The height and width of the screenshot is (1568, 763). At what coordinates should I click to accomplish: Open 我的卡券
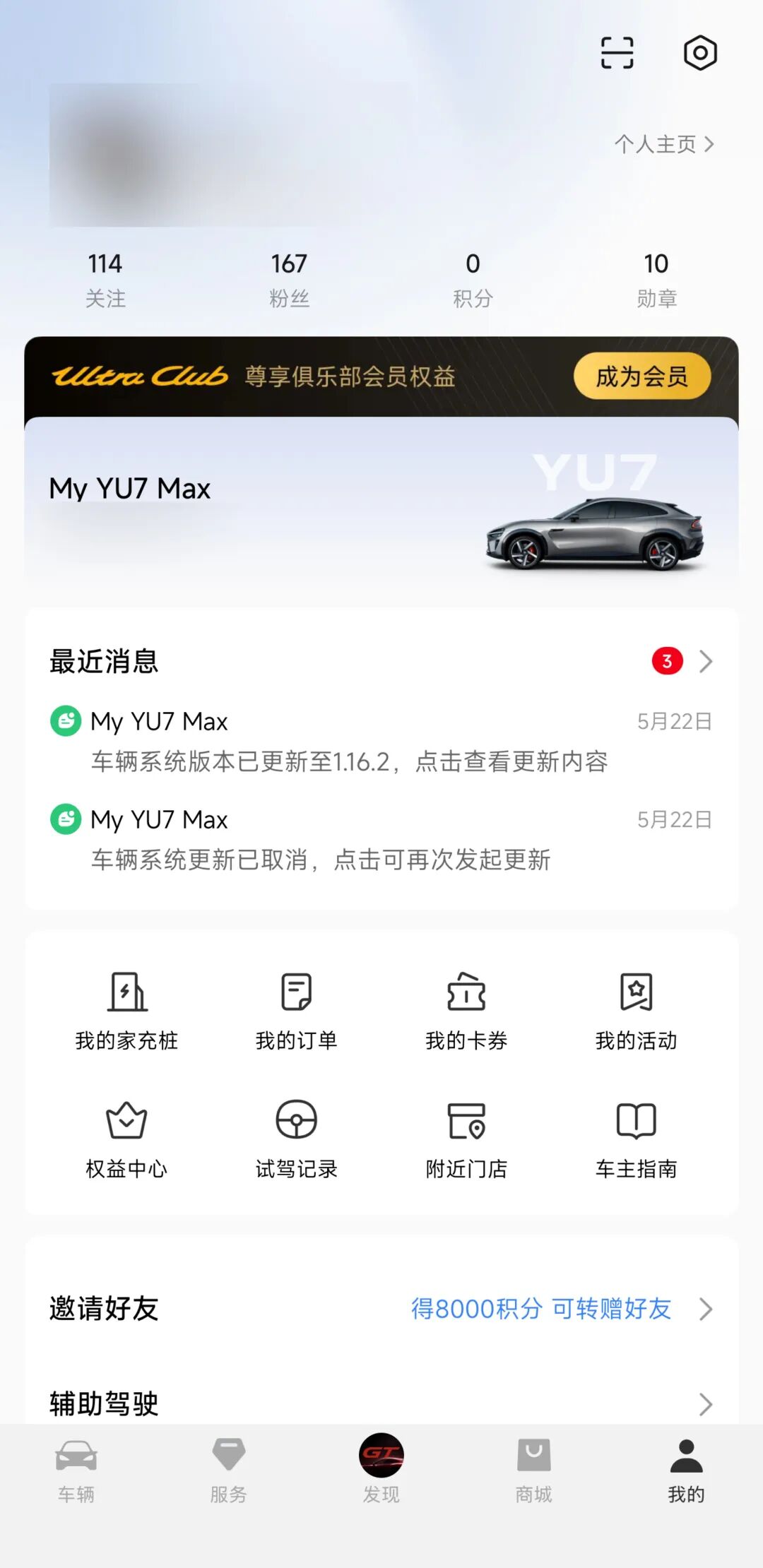[x=466, y=1011]
